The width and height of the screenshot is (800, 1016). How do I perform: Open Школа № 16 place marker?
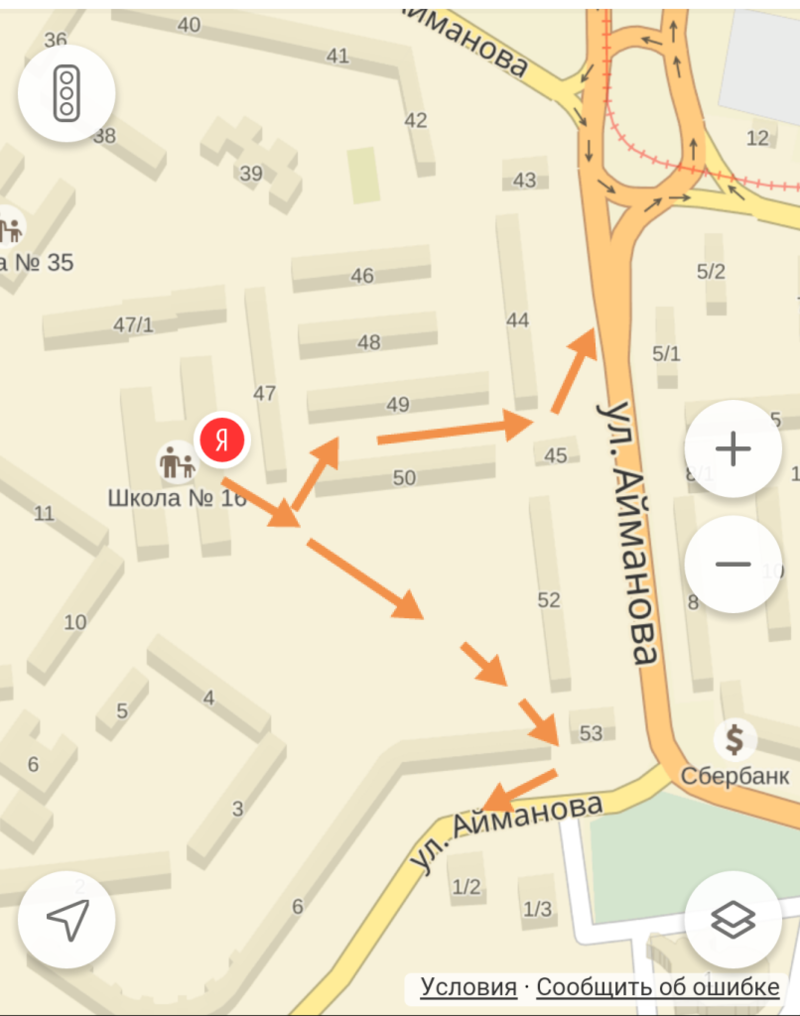(177, 463)
